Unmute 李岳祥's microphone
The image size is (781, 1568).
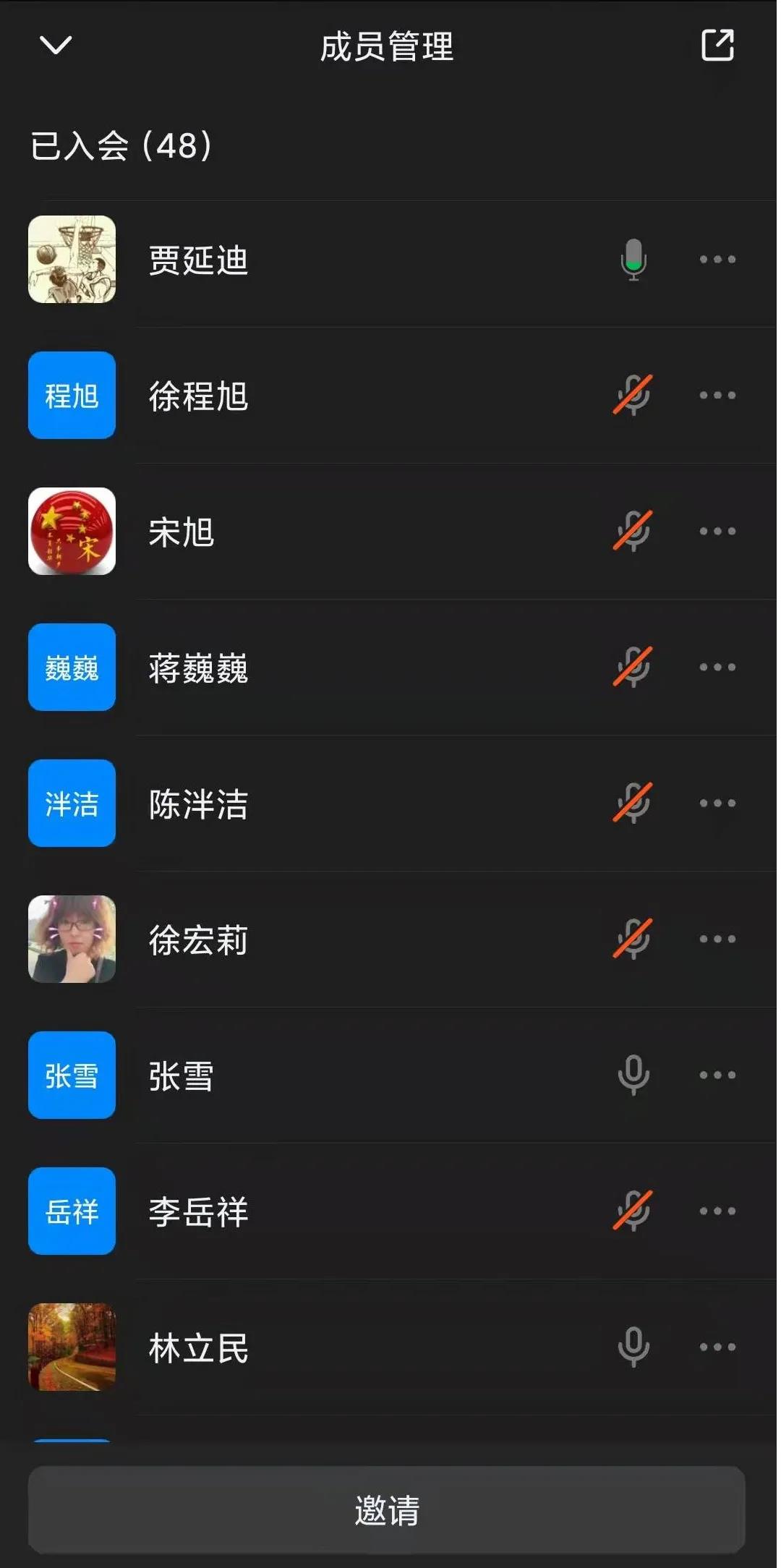(633, 1211)
